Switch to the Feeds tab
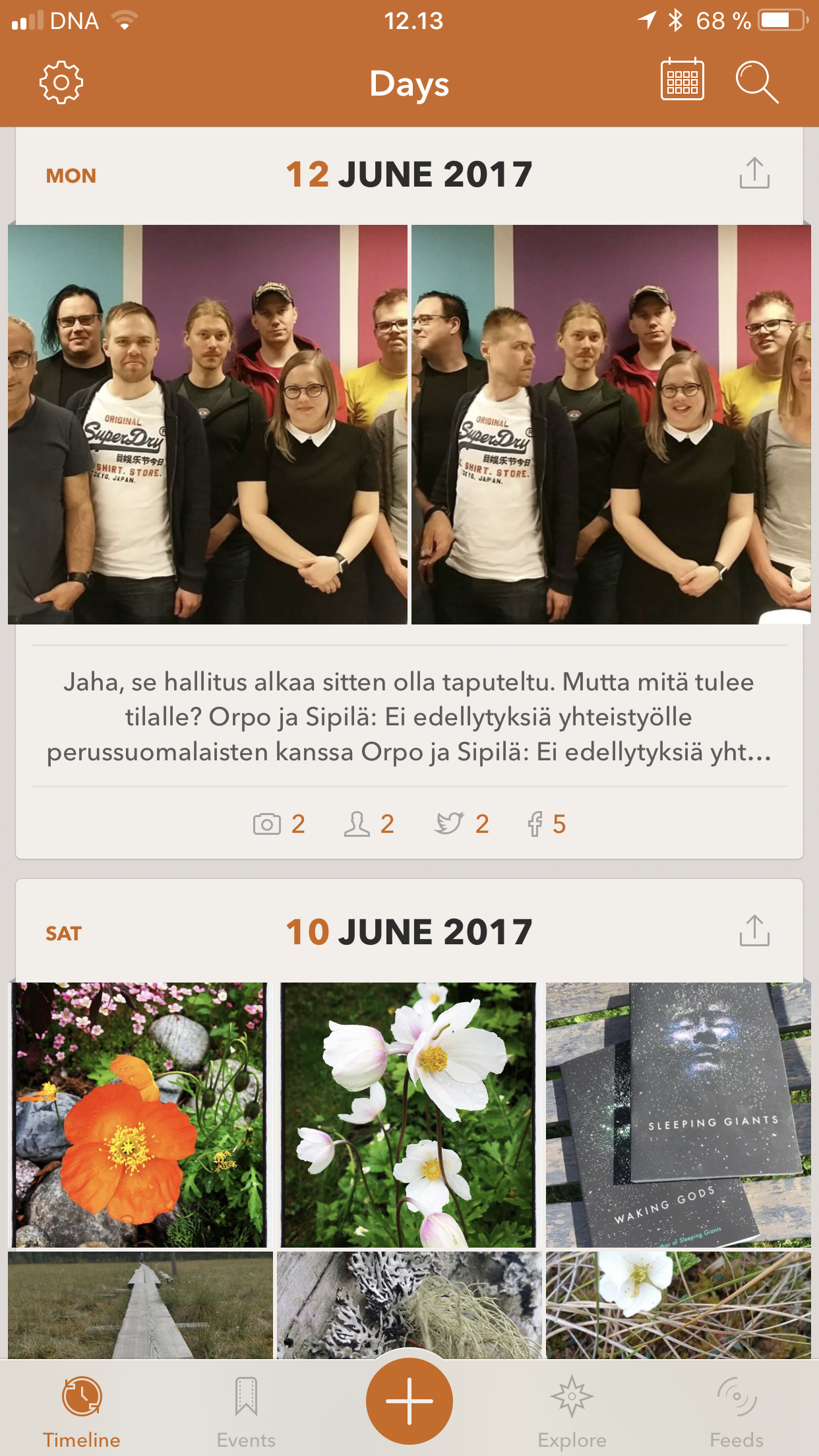 736,1411
